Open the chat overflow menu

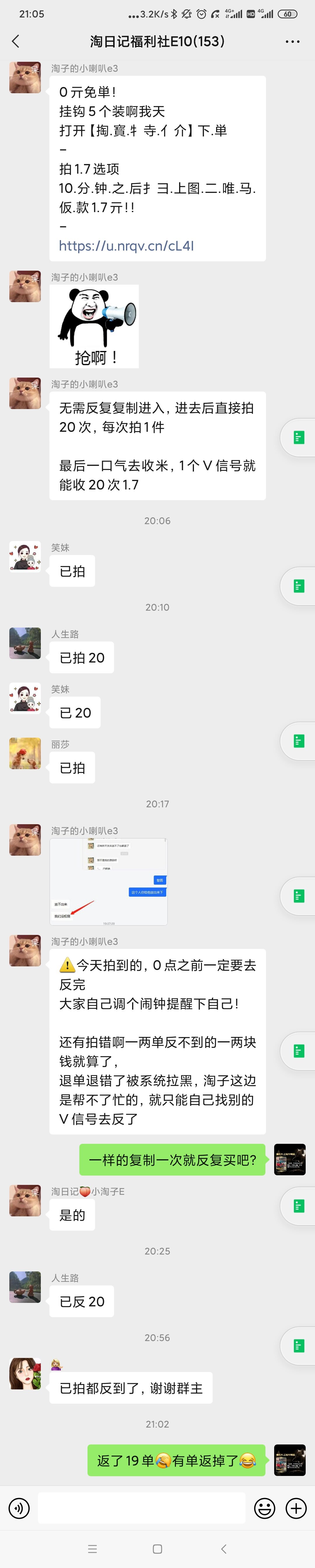pyautogui.click(x=293, y=41)
